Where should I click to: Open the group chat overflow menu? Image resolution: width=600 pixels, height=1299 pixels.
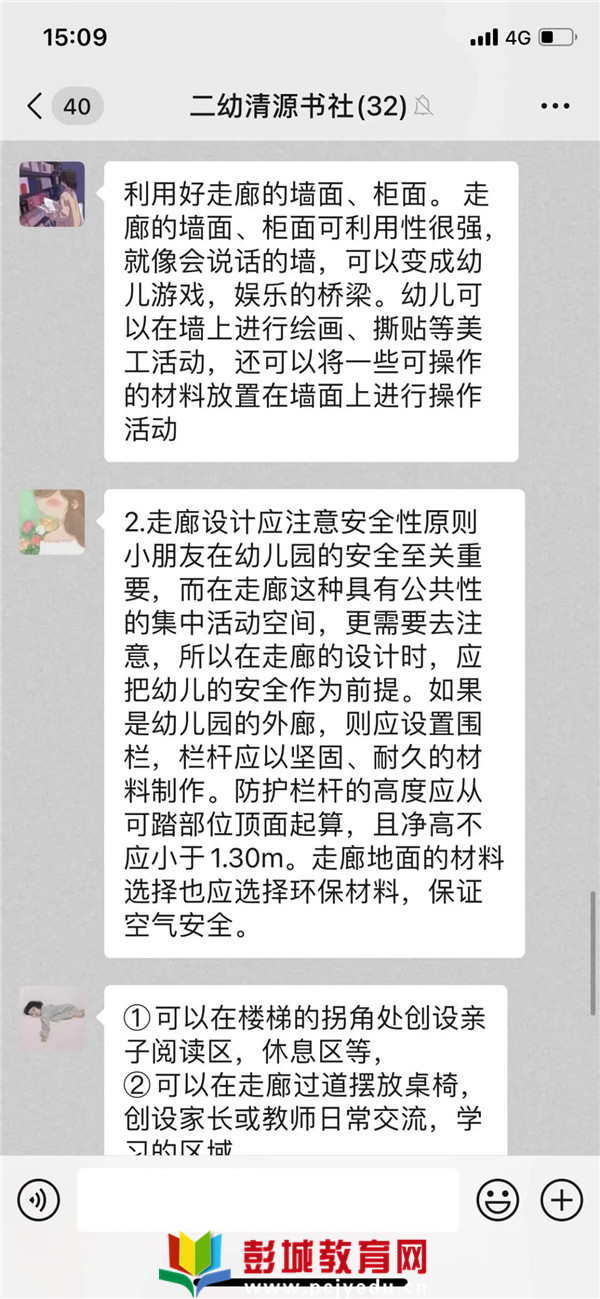(x=554, y=106)
